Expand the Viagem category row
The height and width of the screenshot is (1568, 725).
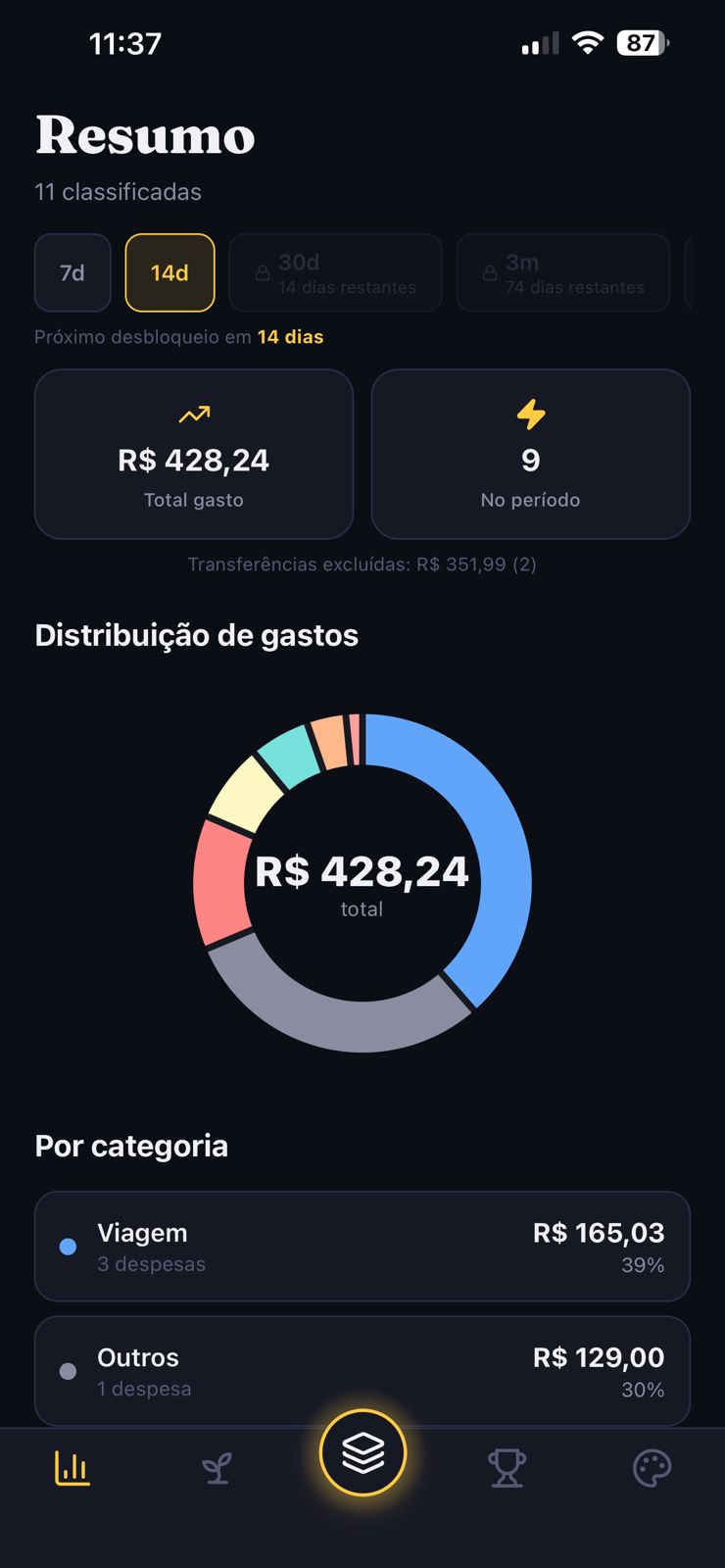(362, 1246)
